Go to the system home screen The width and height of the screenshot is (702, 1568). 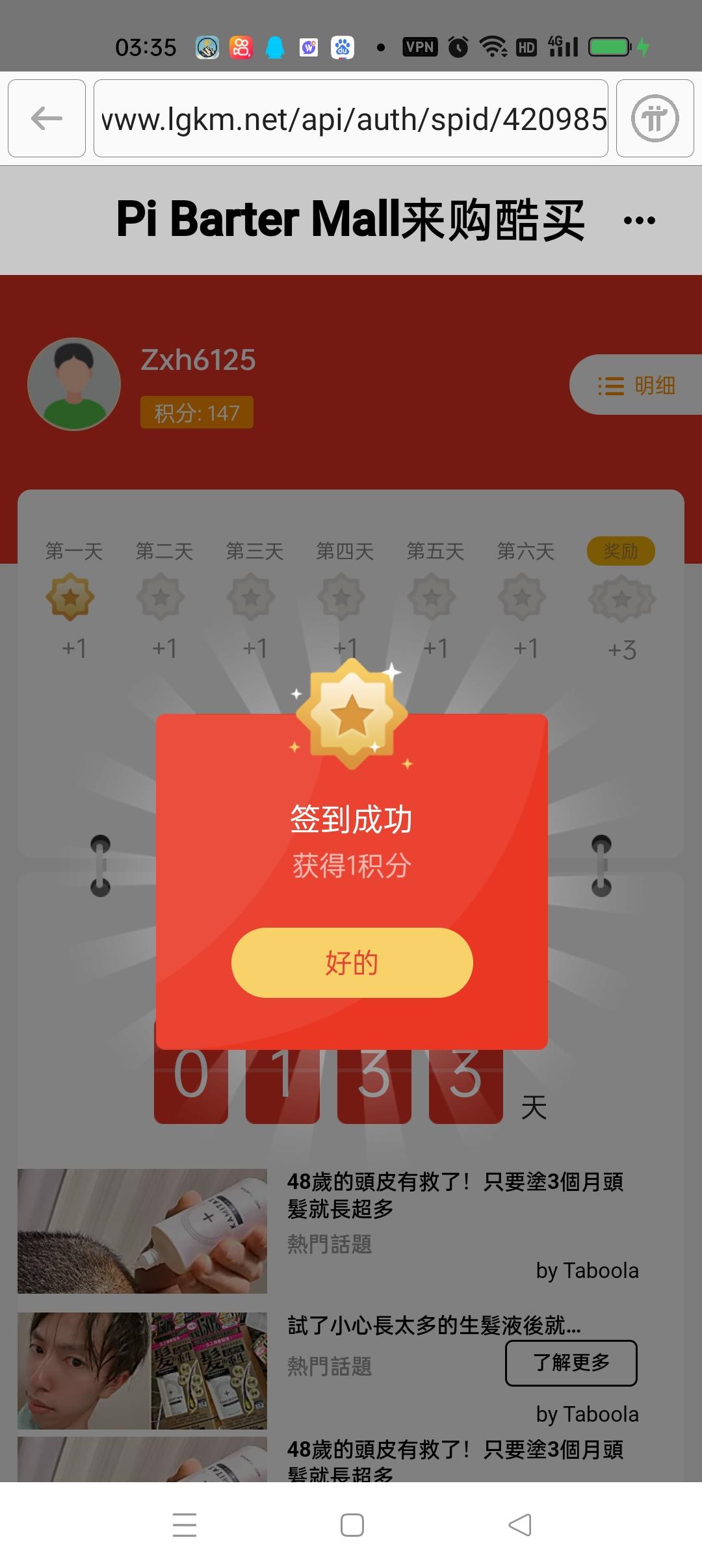pyautogui.click(x=352, y=1525)
